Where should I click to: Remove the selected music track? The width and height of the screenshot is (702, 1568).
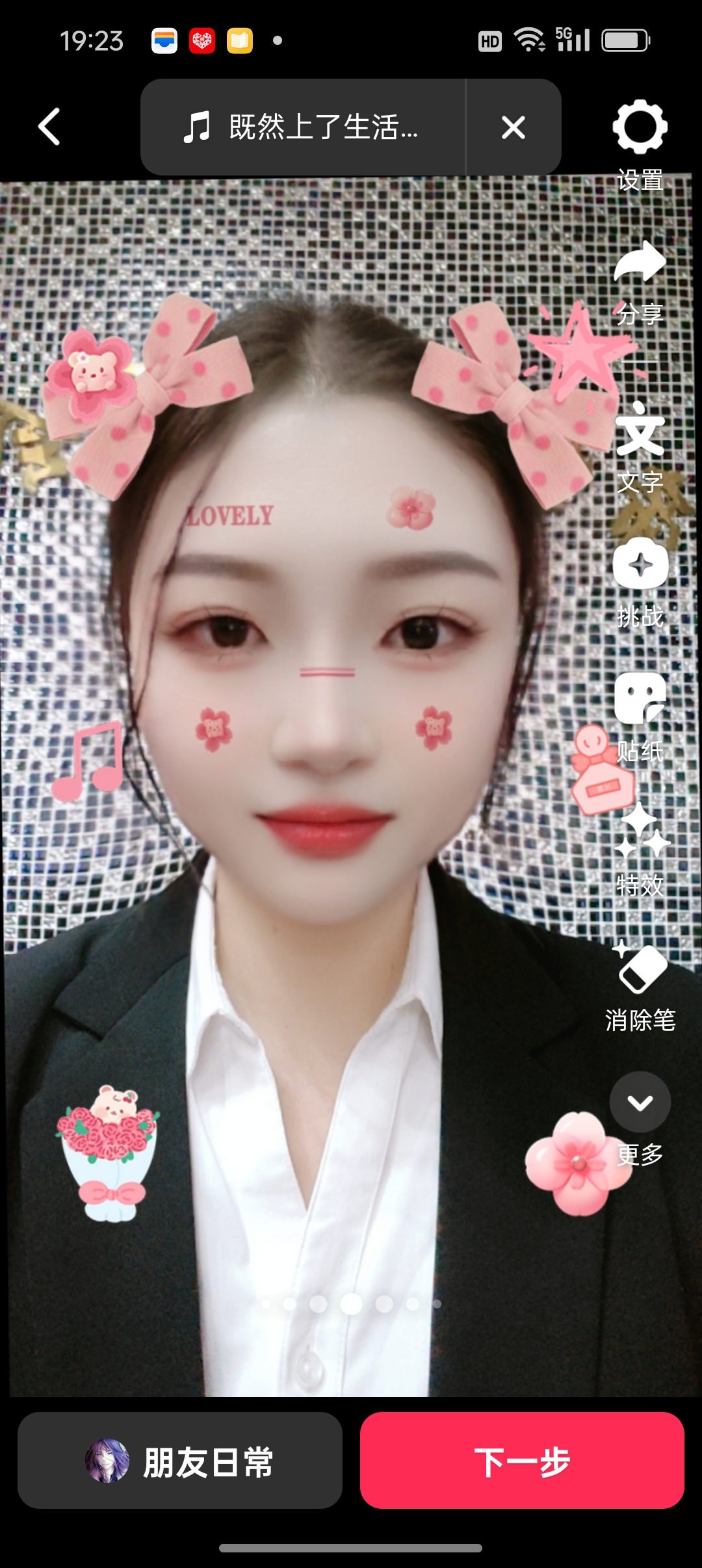tap(513, 127)
